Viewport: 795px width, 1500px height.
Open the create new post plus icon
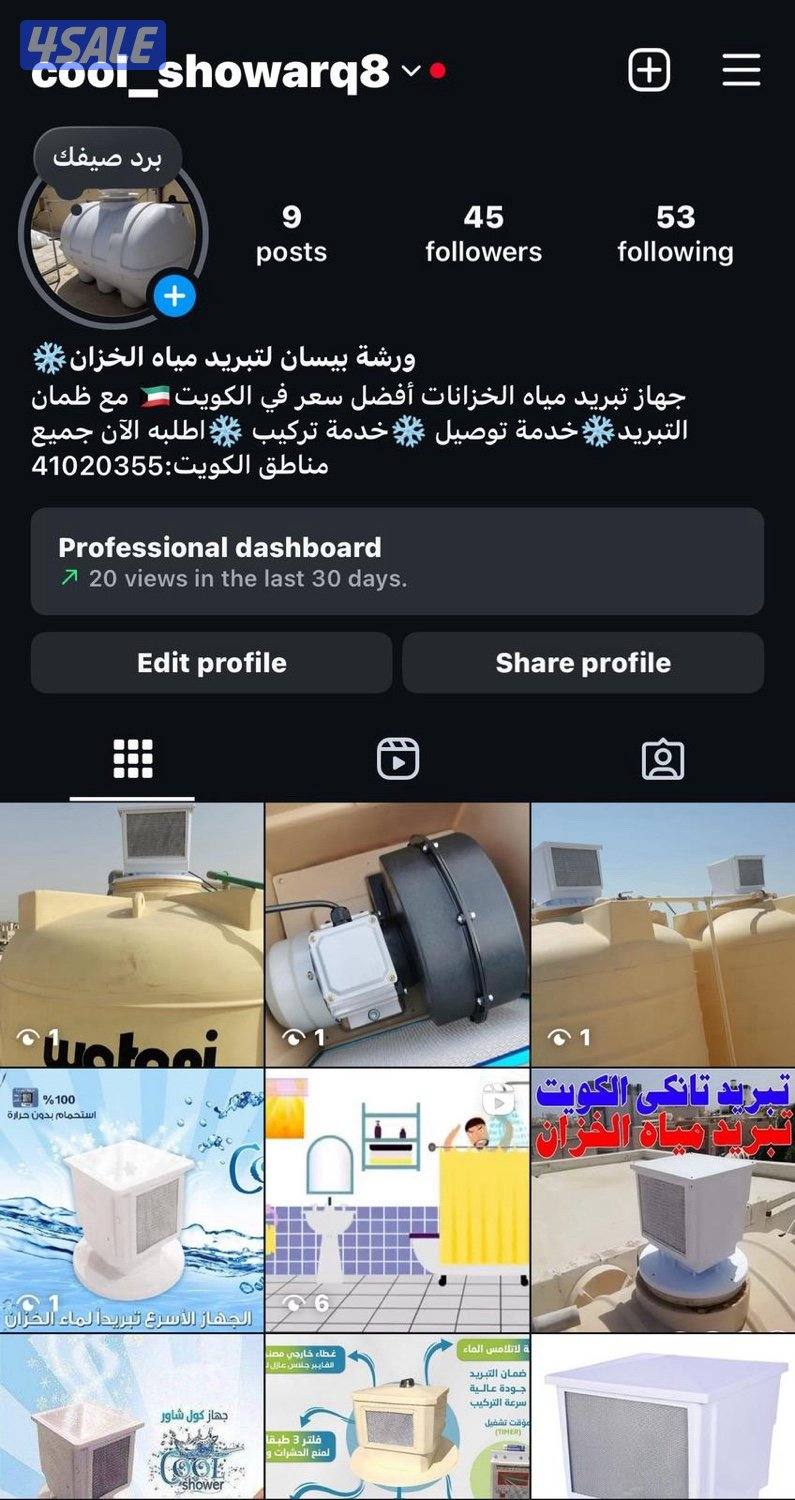(648, 71)
